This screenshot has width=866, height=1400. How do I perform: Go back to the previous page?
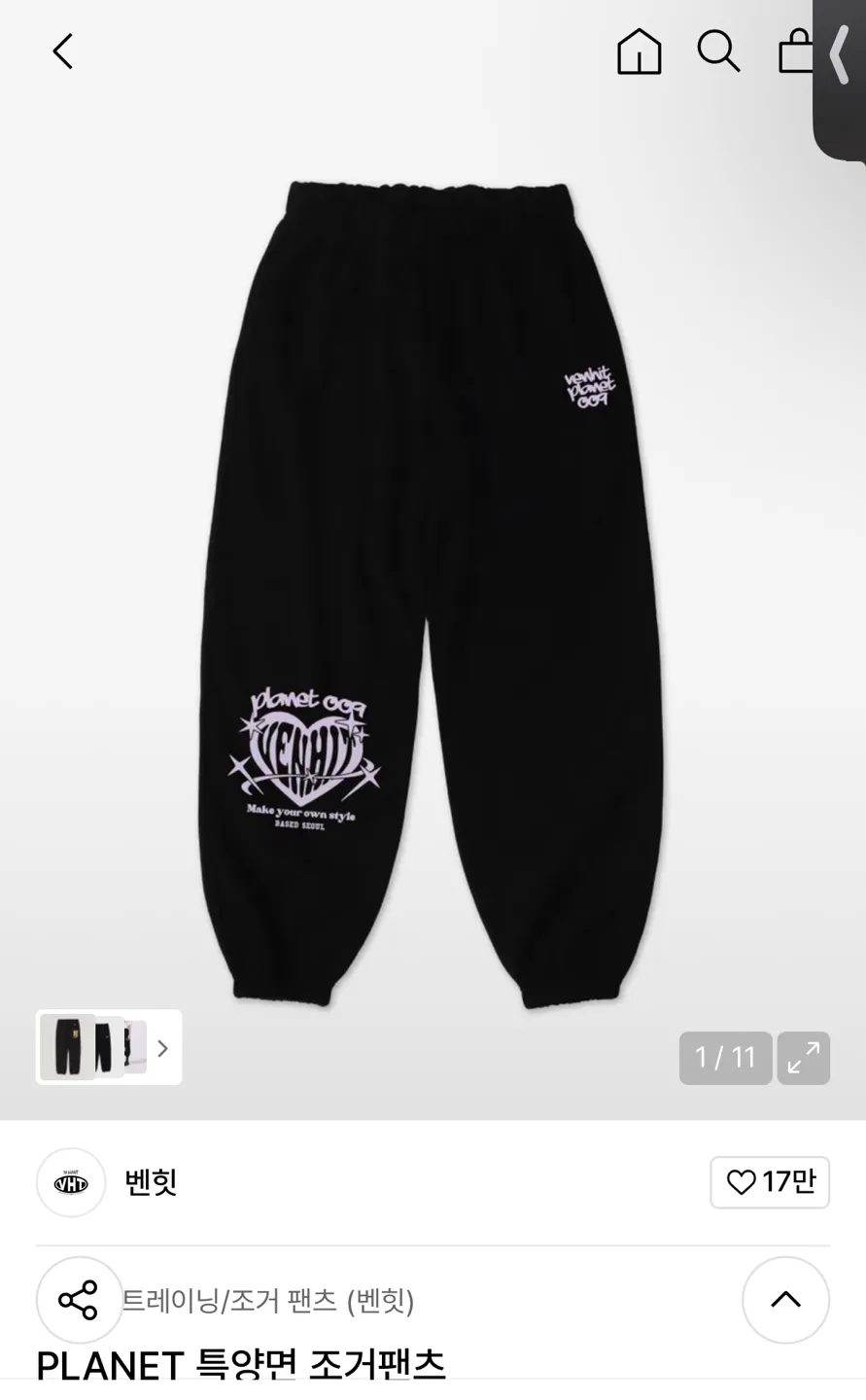click(63, 52)
